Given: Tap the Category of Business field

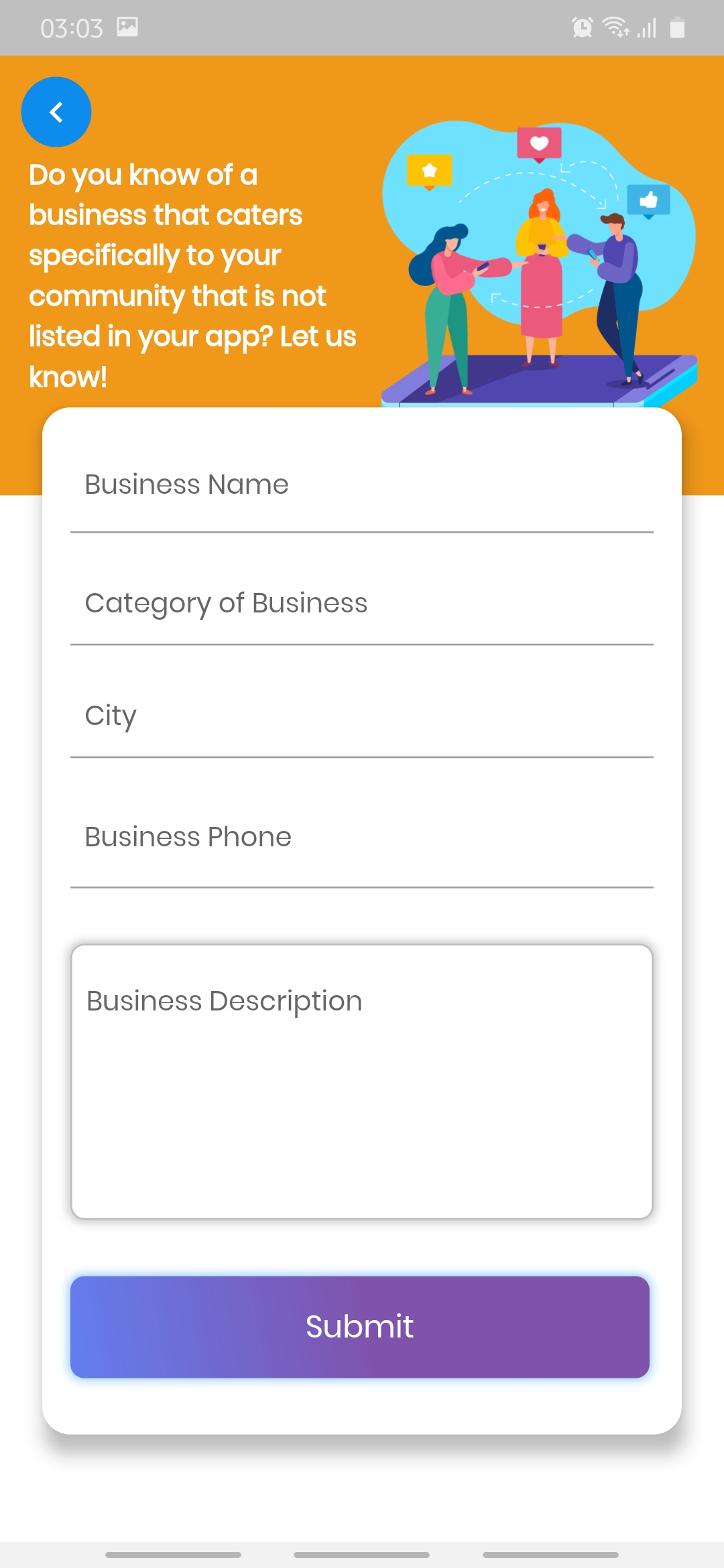Looking at the screenshot, I should (x=362, y=603).
